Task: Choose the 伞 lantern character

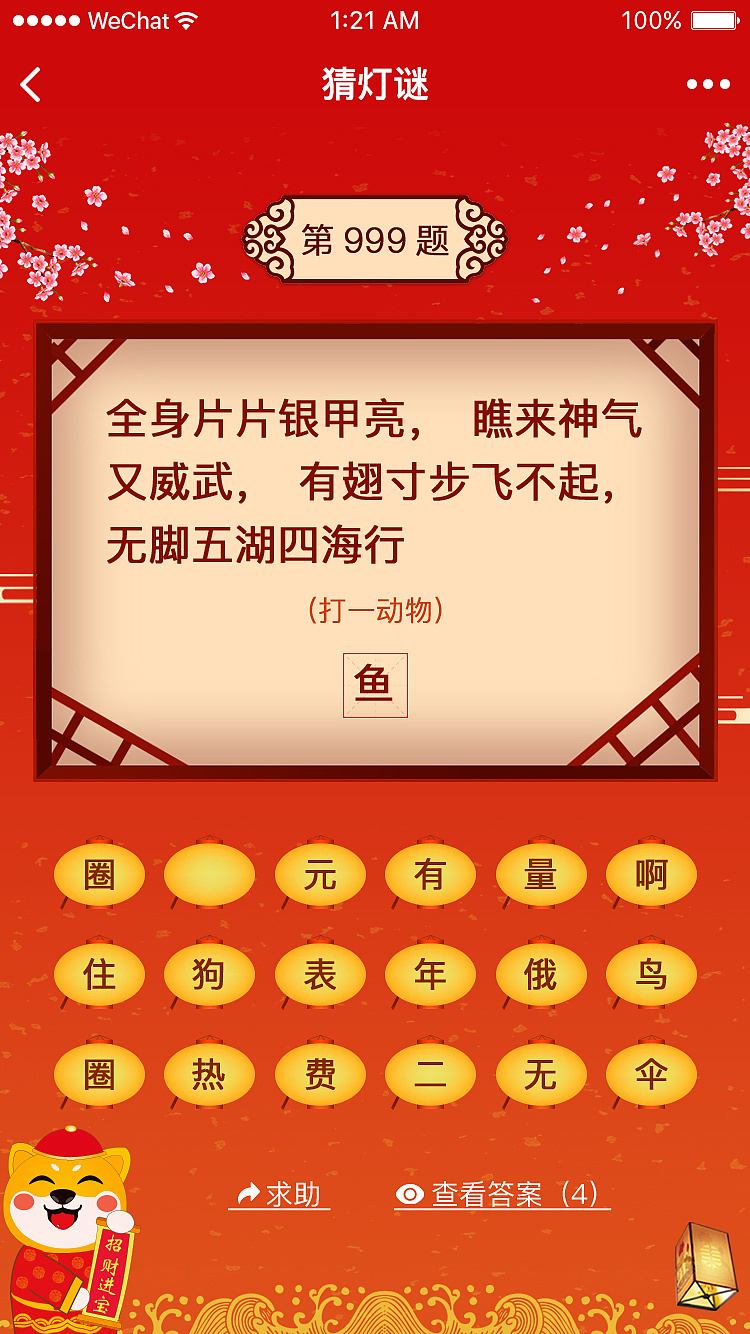Action: (x=651, y=1076)
